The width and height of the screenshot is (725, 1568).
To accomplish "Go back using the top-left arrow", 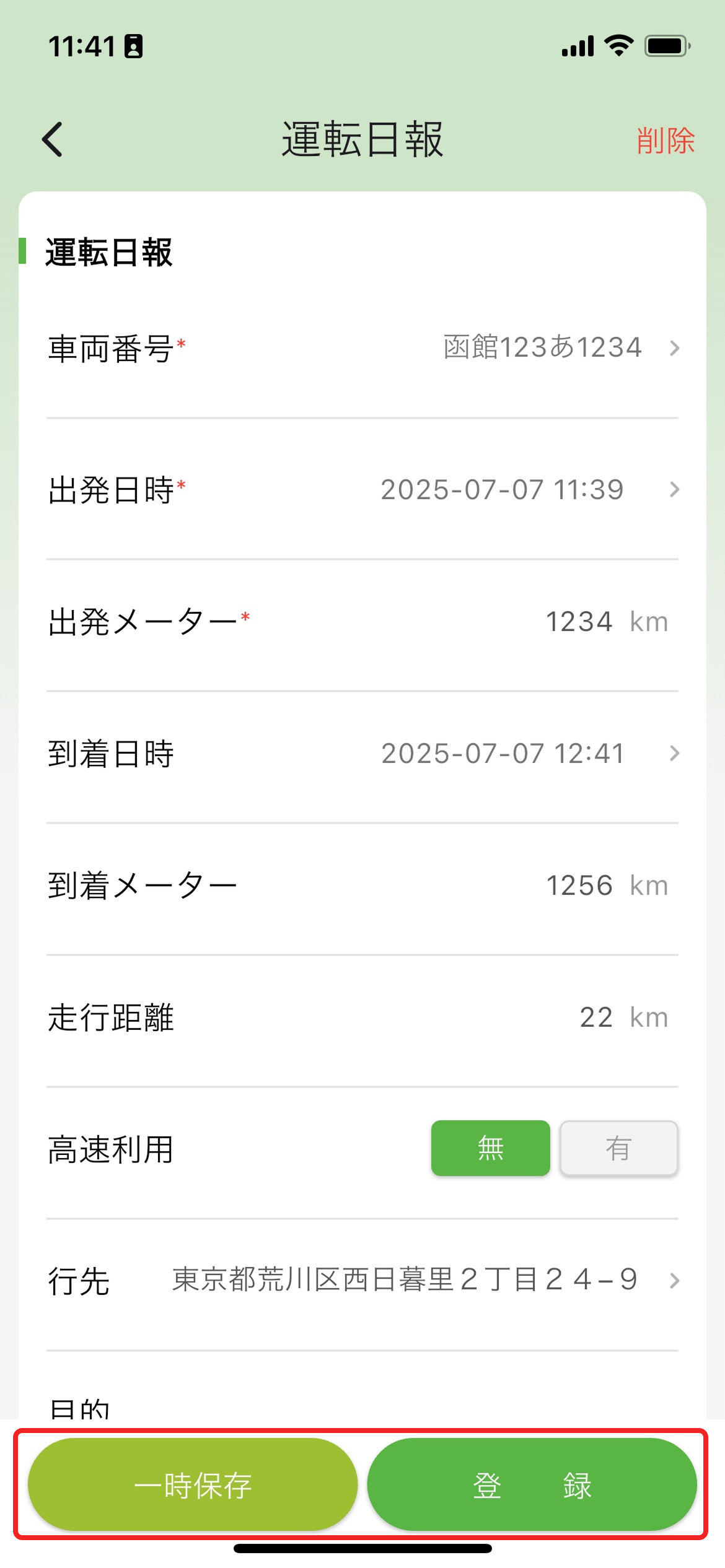I will click(x=53, y=139).
